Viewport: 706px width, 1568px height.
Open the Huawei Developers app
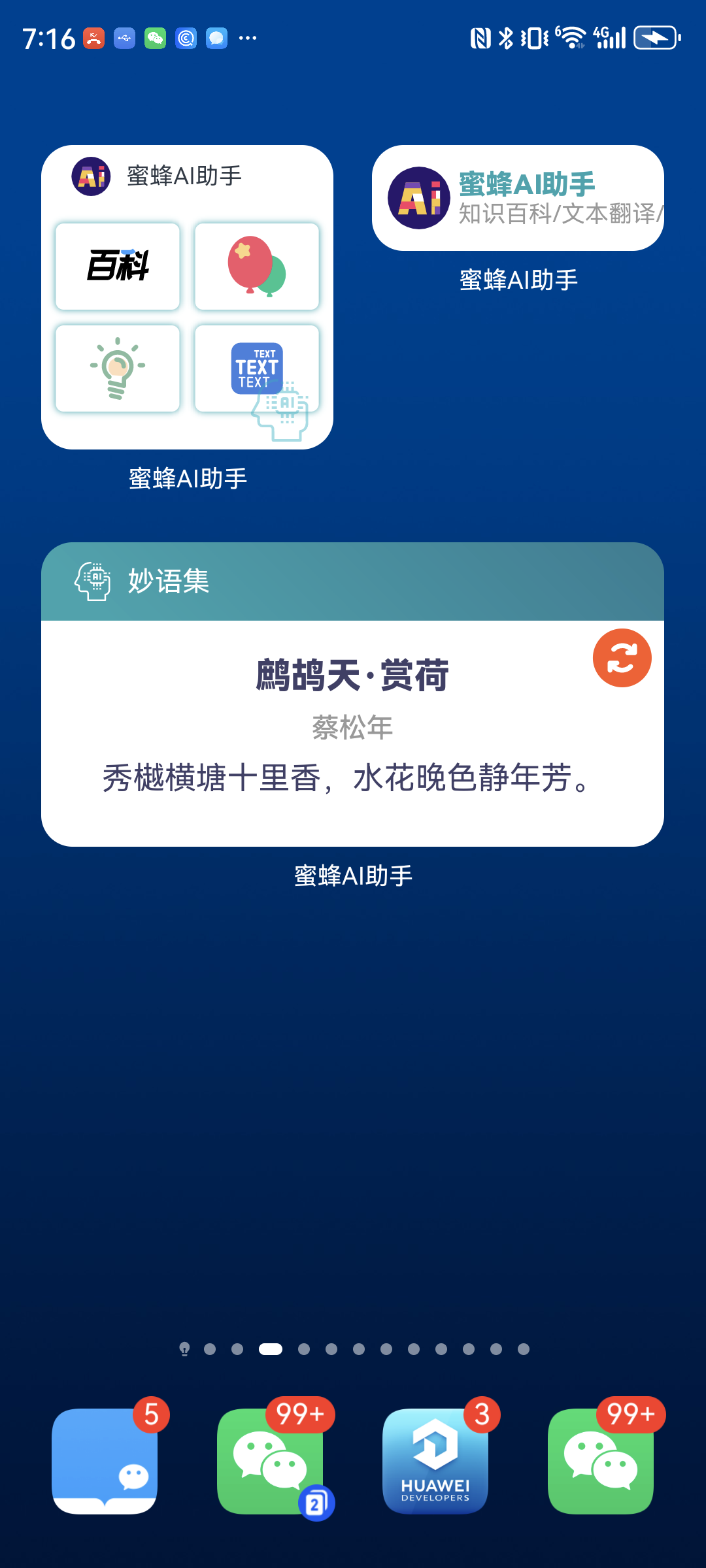coord(435,1461)
